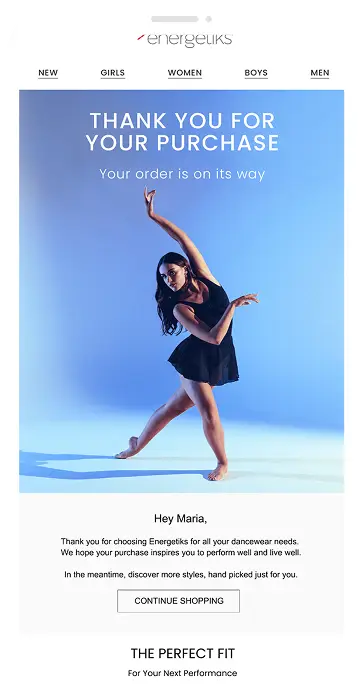
Task: Open the NEW category link
Action: [x=48, y=73]
